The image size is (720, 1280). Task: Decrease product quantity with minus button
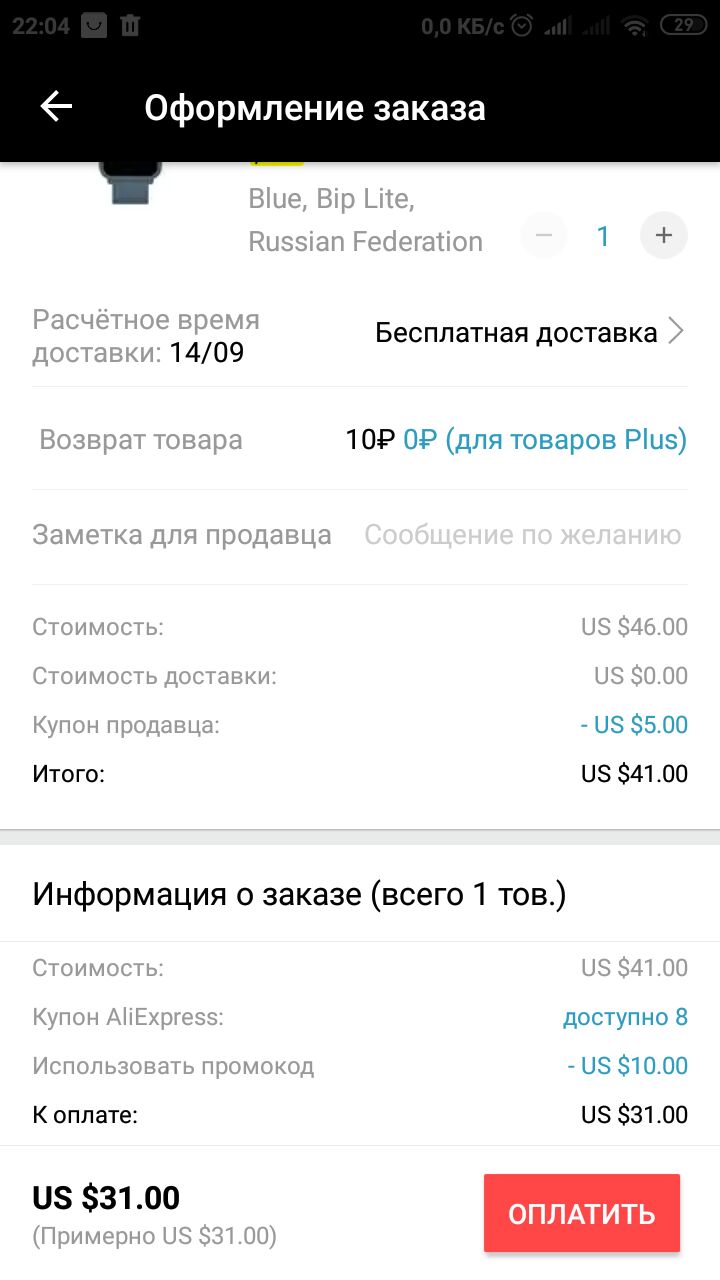(544, 236)
